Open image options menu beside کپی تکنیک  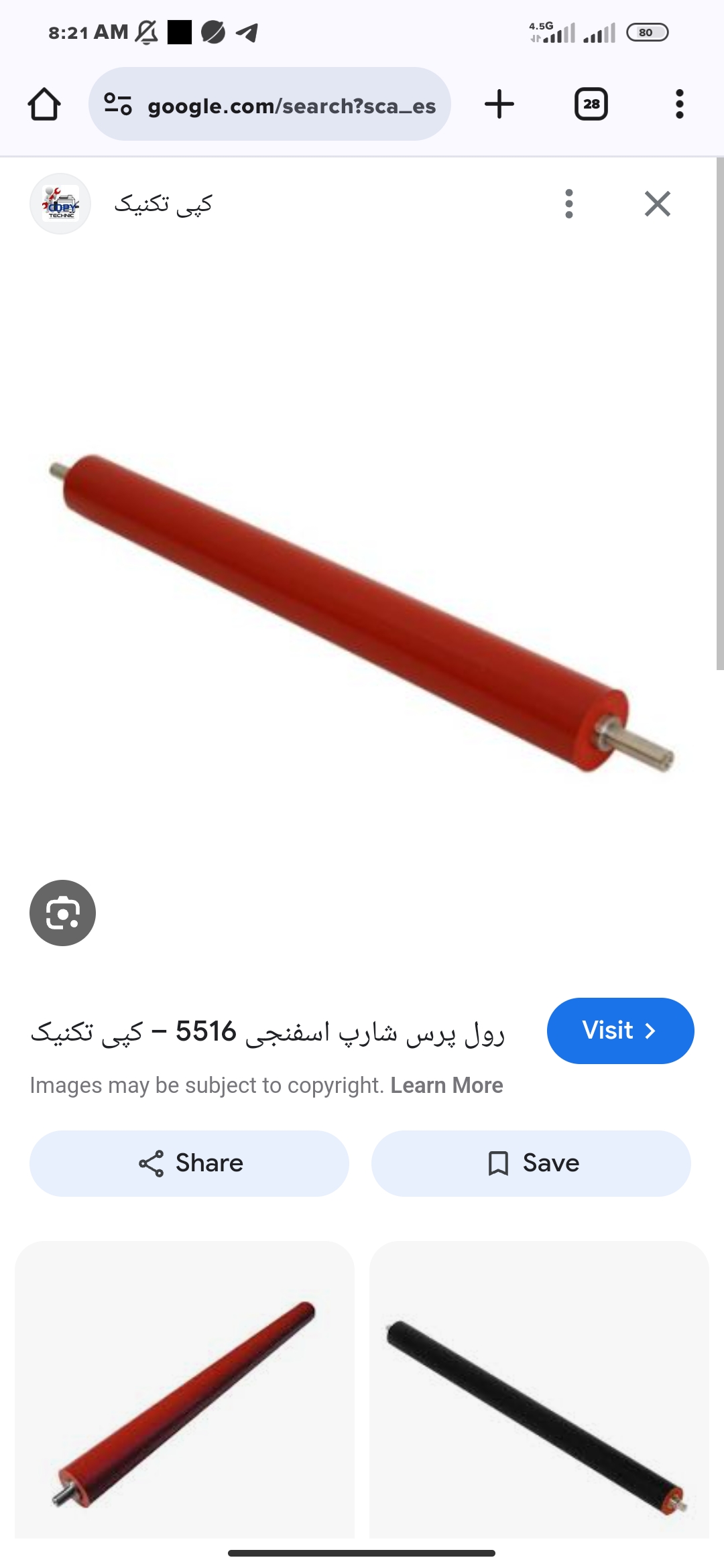[569, 204]
